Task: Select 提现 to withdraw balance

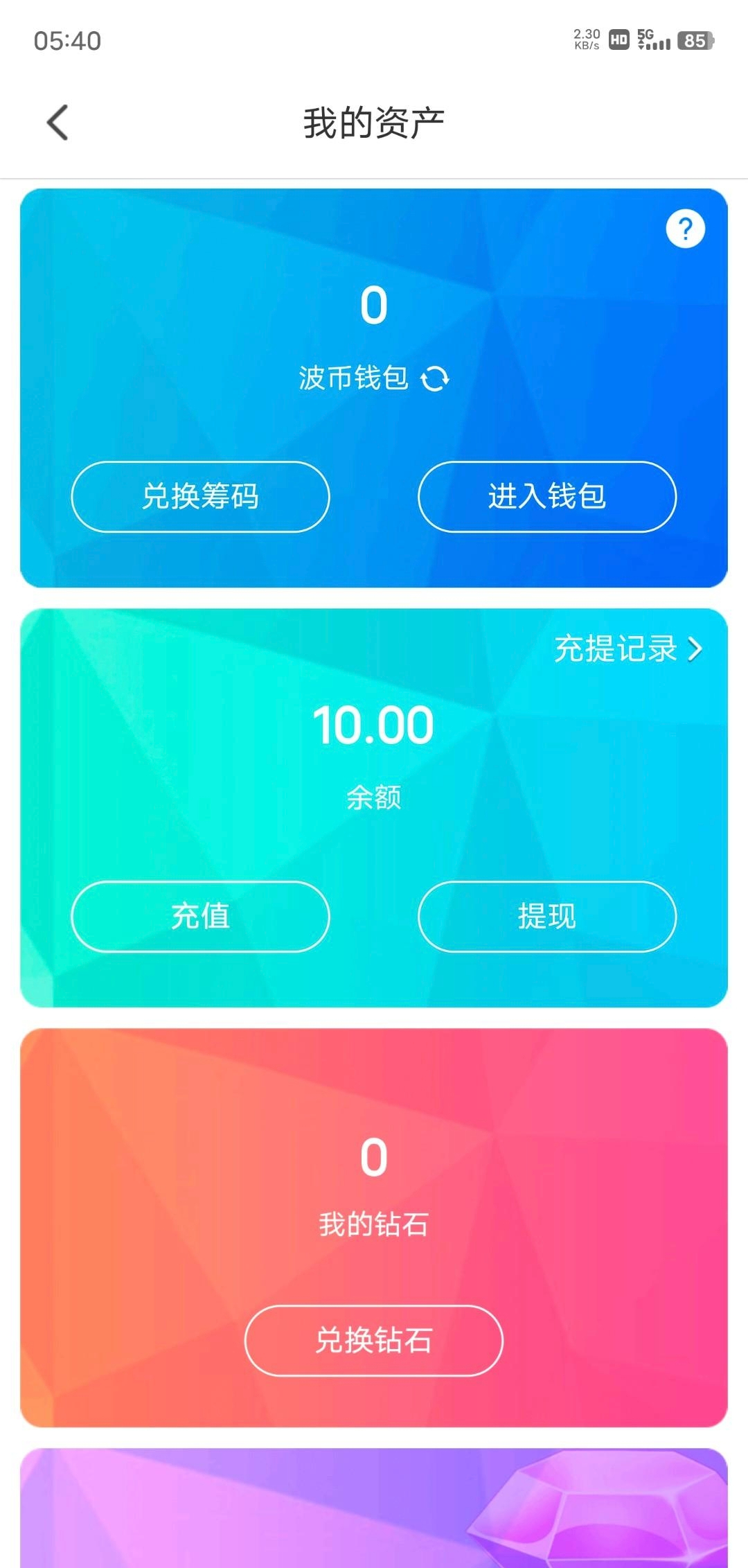Action: (x=546, y=916)
